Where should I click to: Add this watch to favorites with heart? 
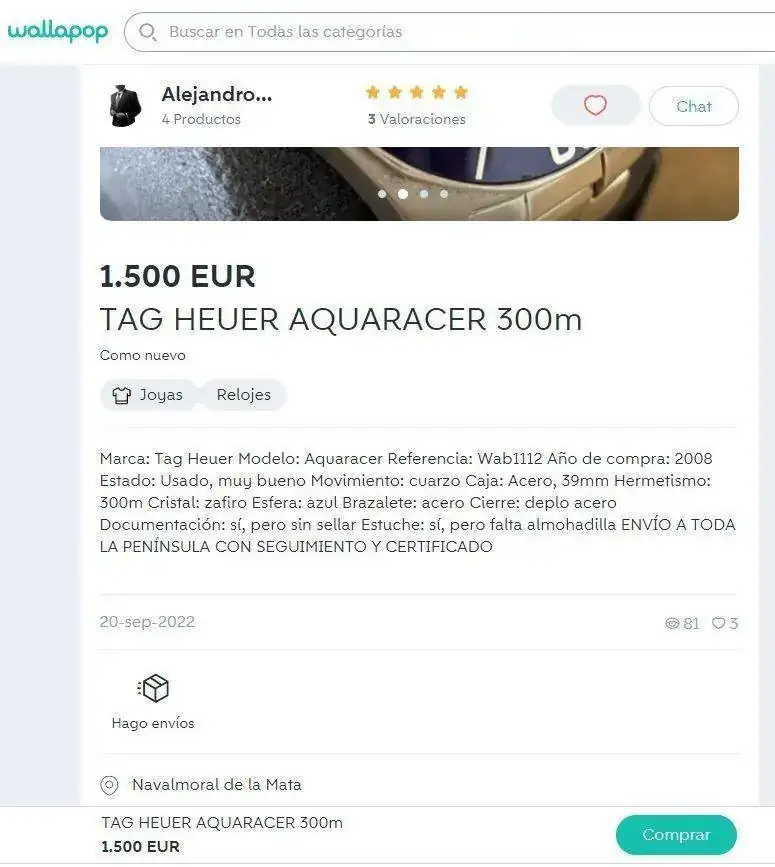(x=595, y=106)
